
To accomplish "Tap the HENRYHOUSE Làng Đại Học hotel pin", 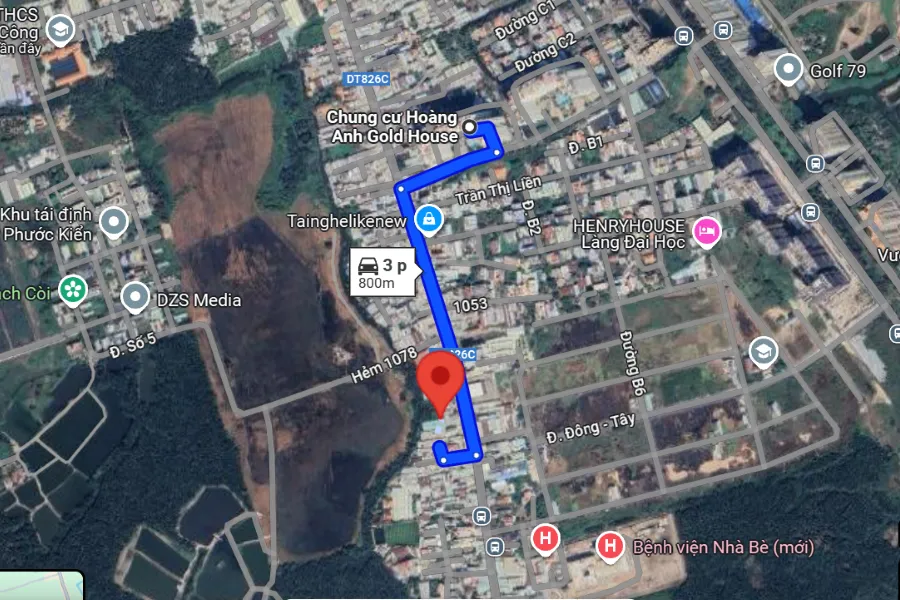I will (x=705, y=230).
